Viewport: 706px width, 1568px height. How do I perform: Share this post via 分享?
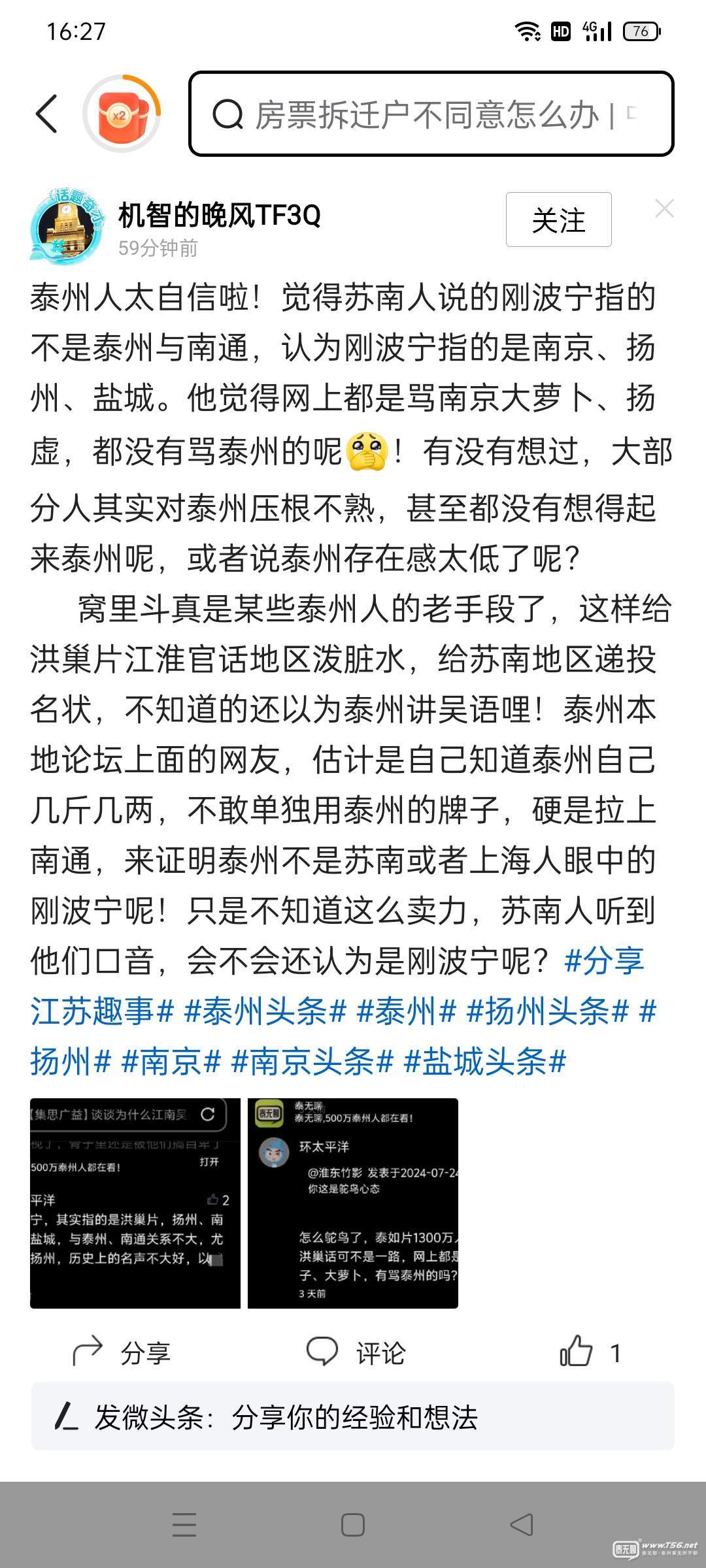click(x=122, y=1352)
